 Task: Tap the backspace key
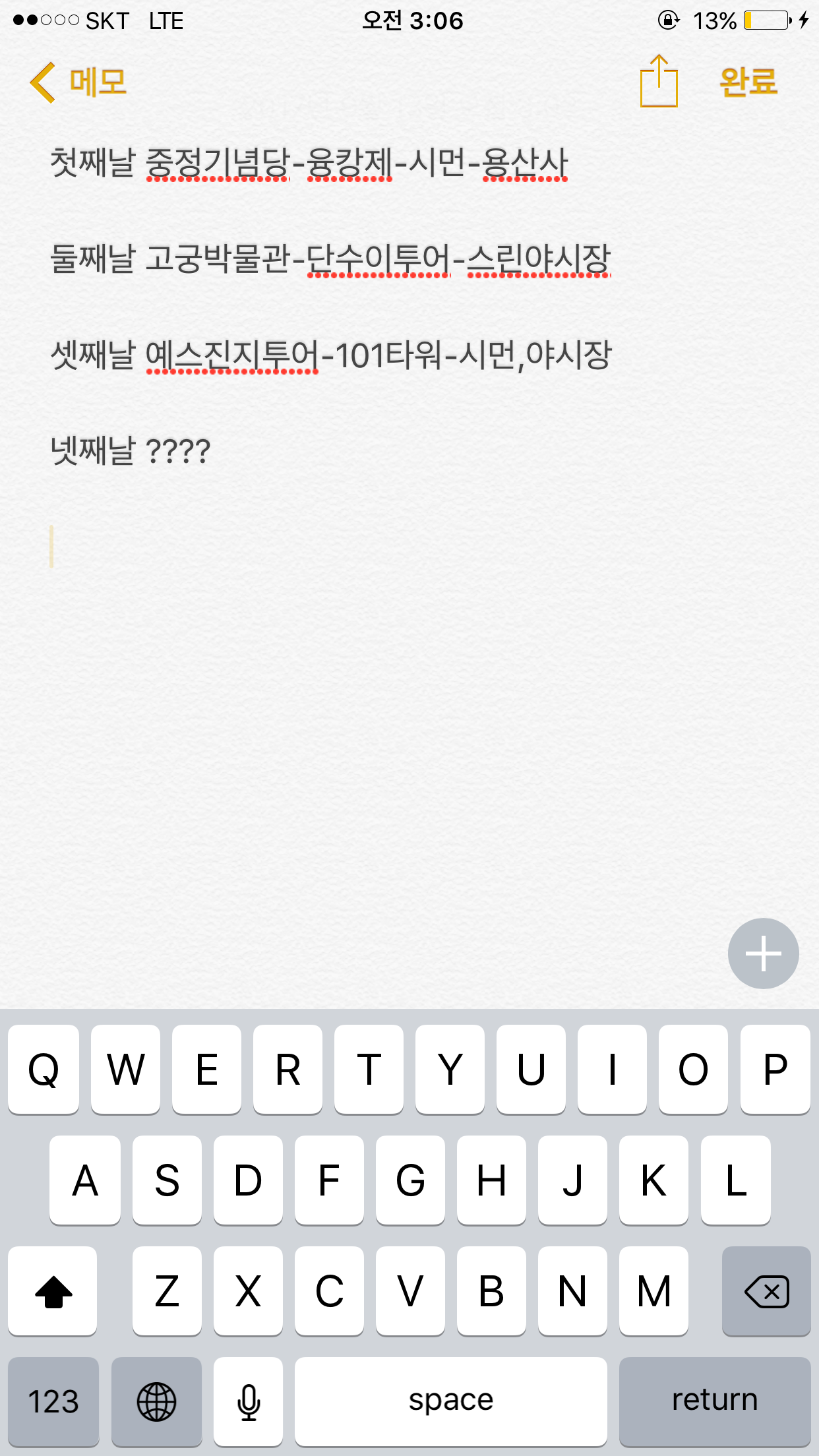766,1291
